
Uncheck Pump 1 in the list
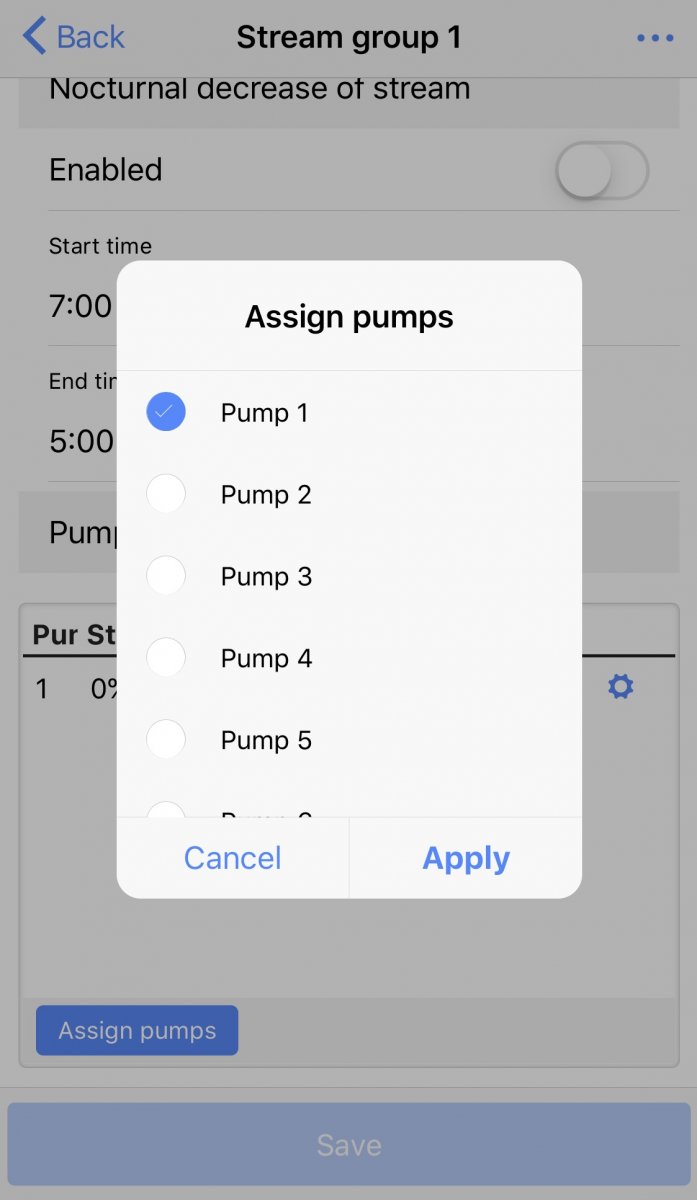point(166,412)
